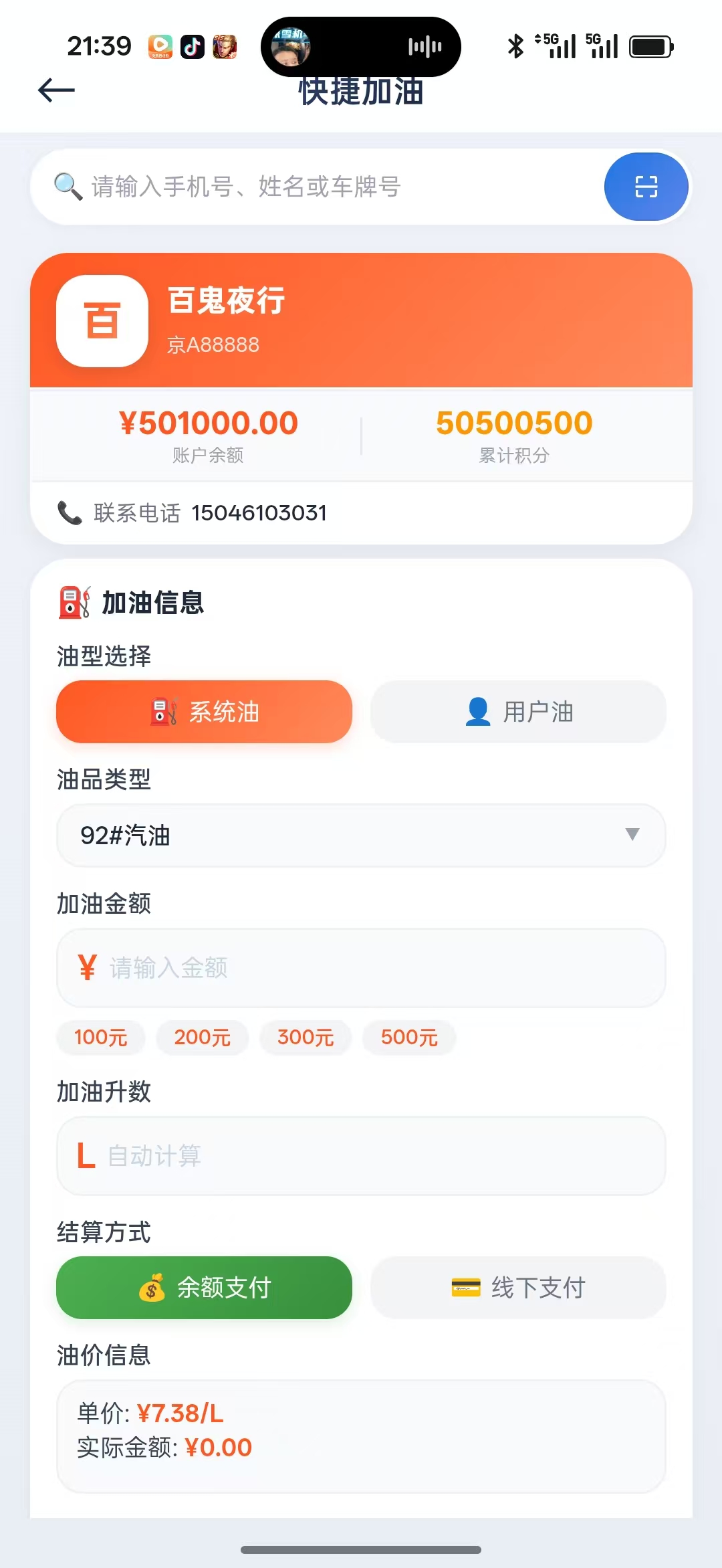Click the fuel pump icon beside 加油信息

point(74,601)
